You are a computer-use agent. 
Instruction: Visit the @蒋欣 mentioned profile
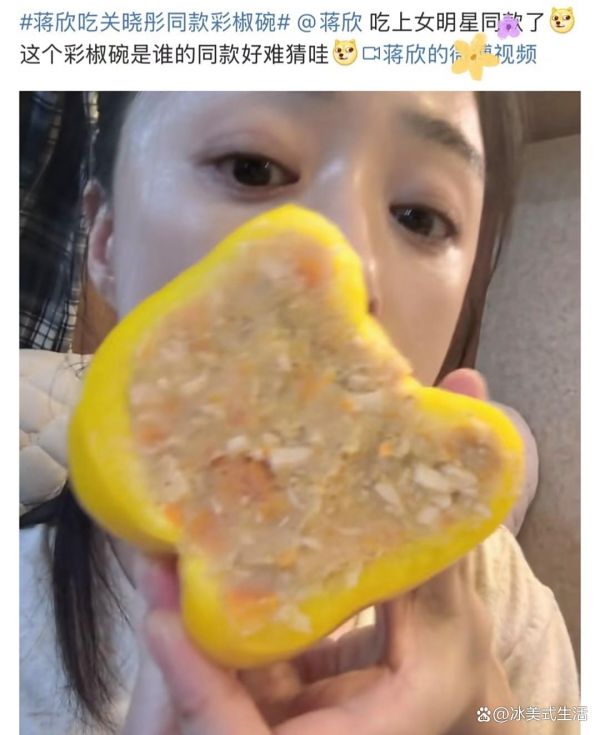pos(331,21)
